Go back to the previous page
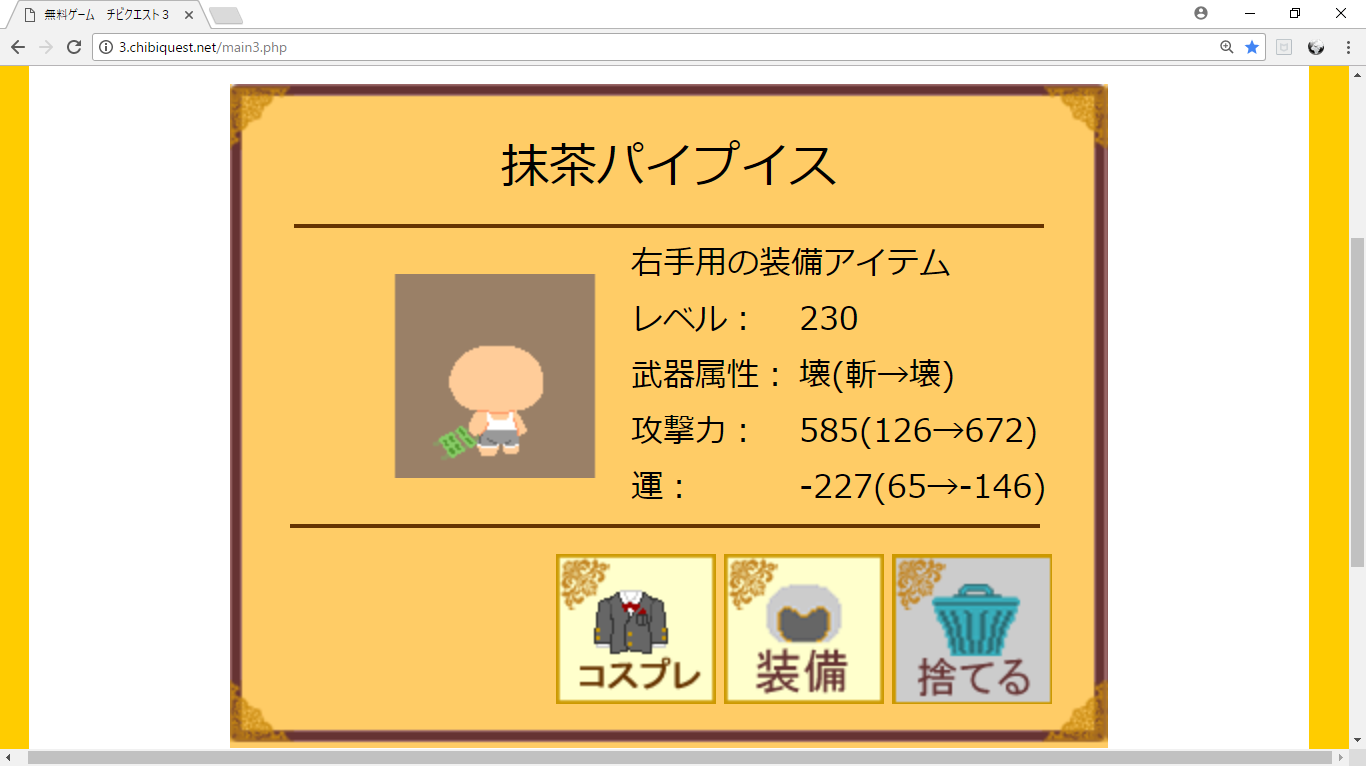Viewport: 1366px width, 766px height. point(18,47)
